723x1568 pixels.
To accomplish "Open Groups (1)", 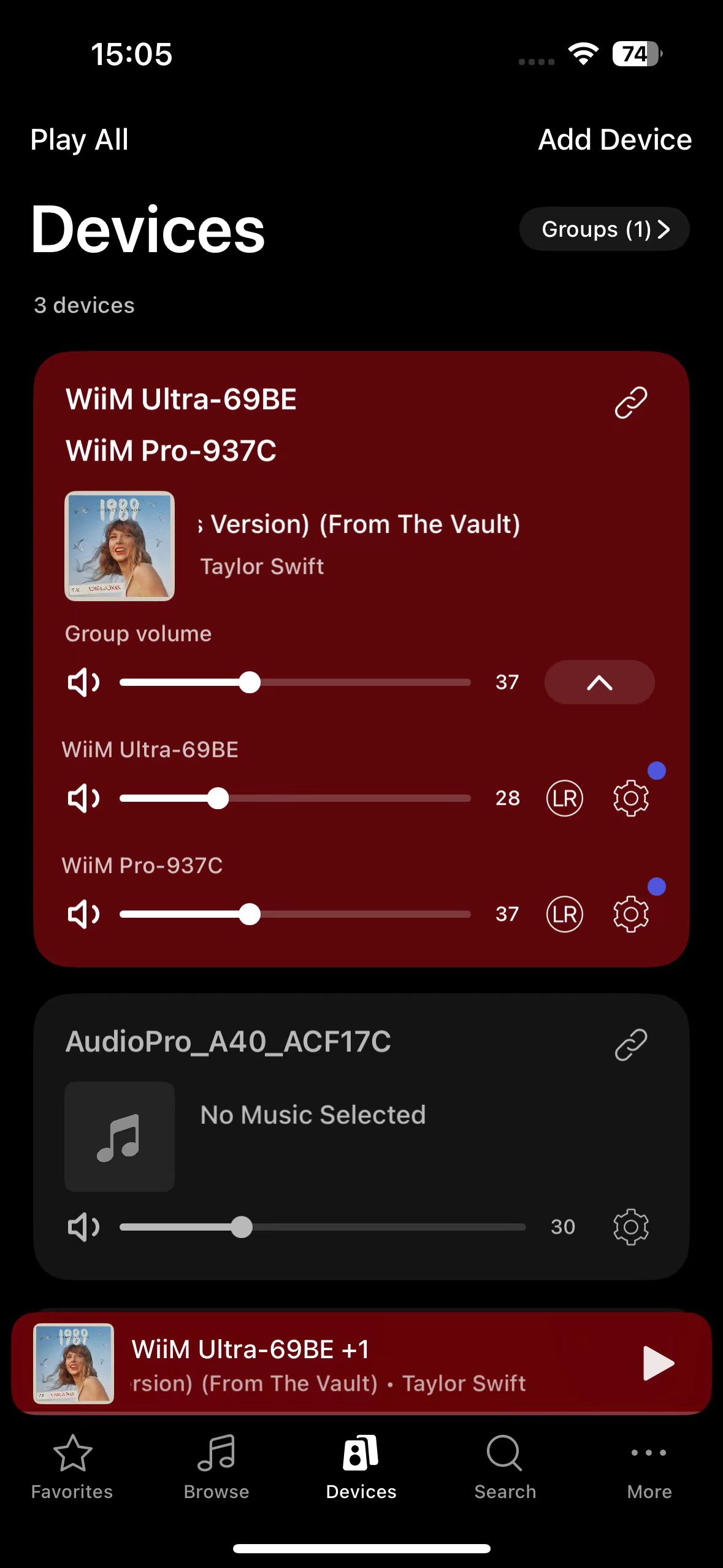I will [604, 229].
